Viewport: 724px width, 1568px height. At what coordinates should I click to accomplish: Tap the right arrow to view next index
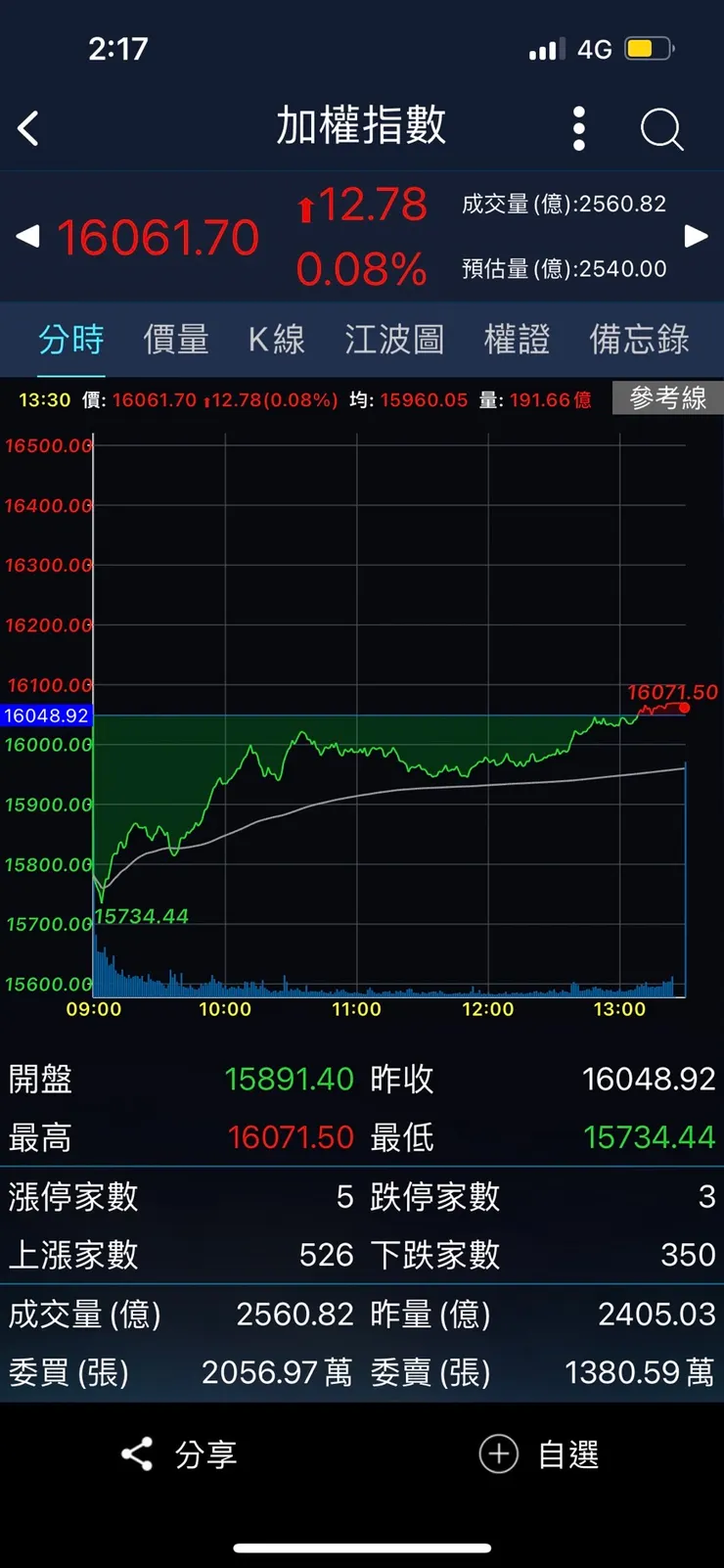point(698,236)
